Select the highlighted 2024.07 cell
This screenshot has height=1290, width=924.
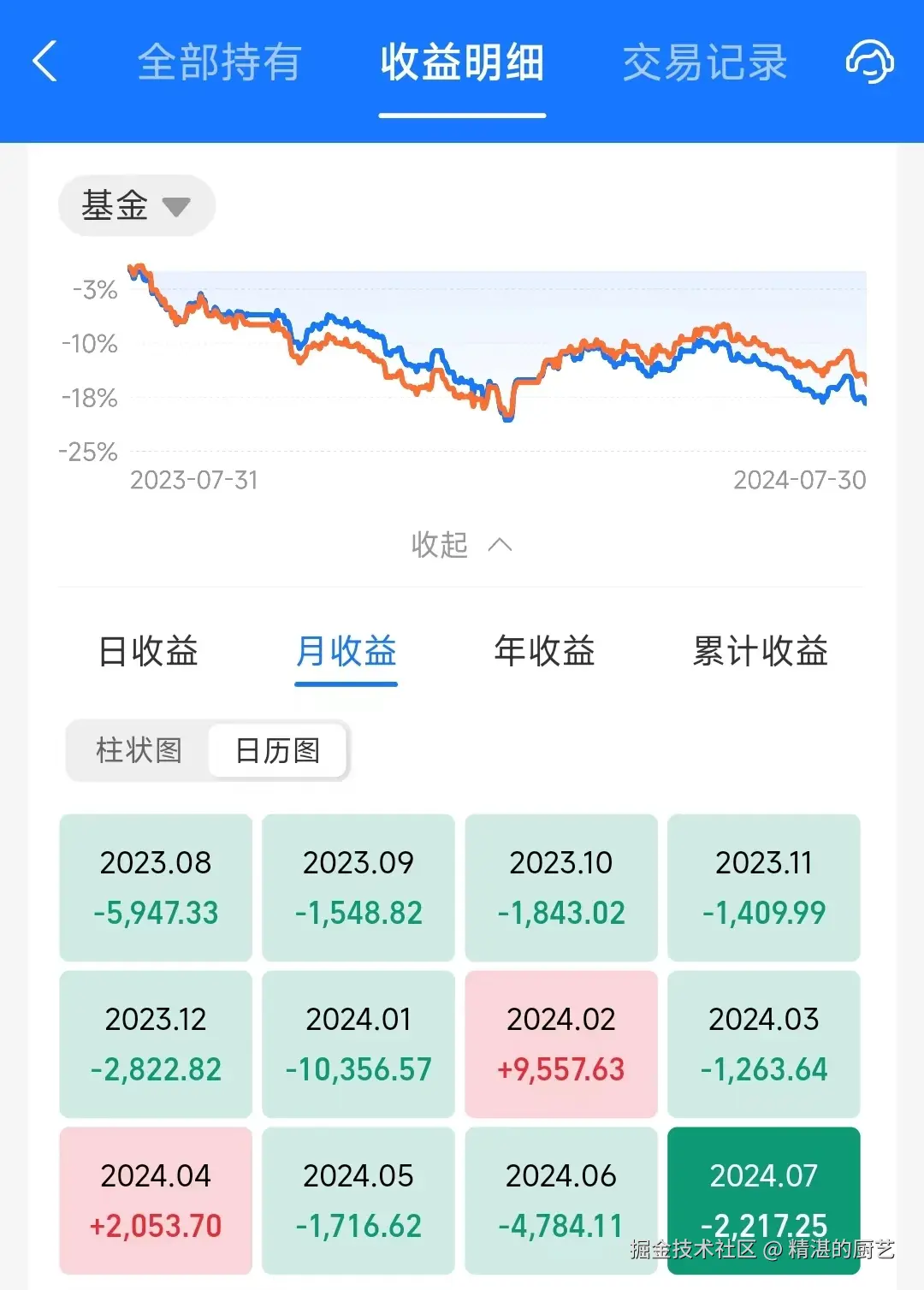763,1200
